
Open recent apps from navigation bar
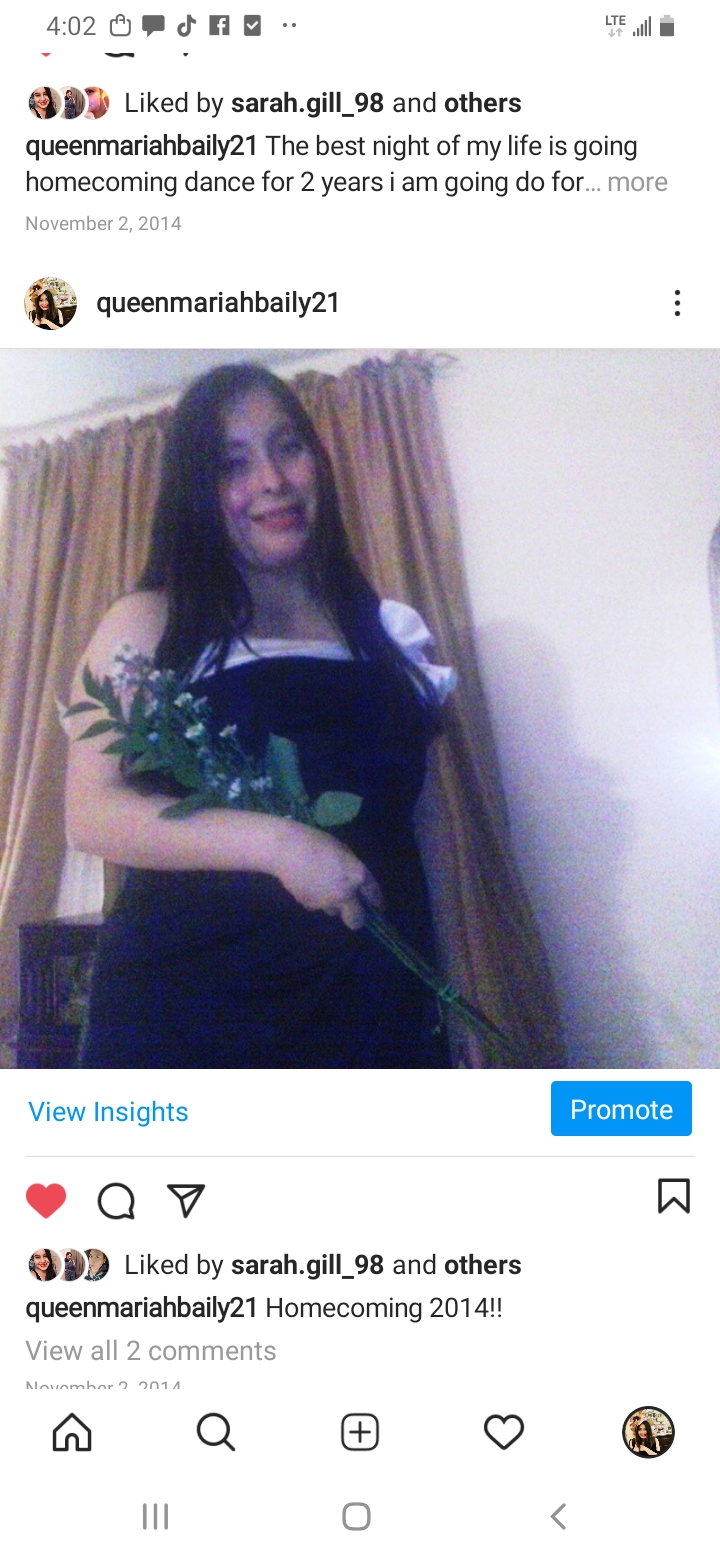[155, 1516]
